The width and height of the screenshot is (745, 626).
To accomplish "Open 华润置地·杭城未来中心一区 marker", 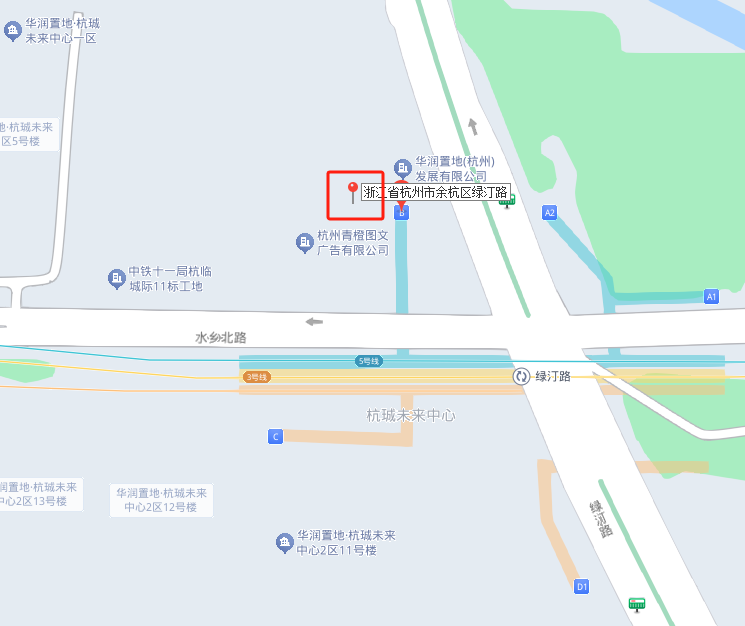I will coord(12,31).
